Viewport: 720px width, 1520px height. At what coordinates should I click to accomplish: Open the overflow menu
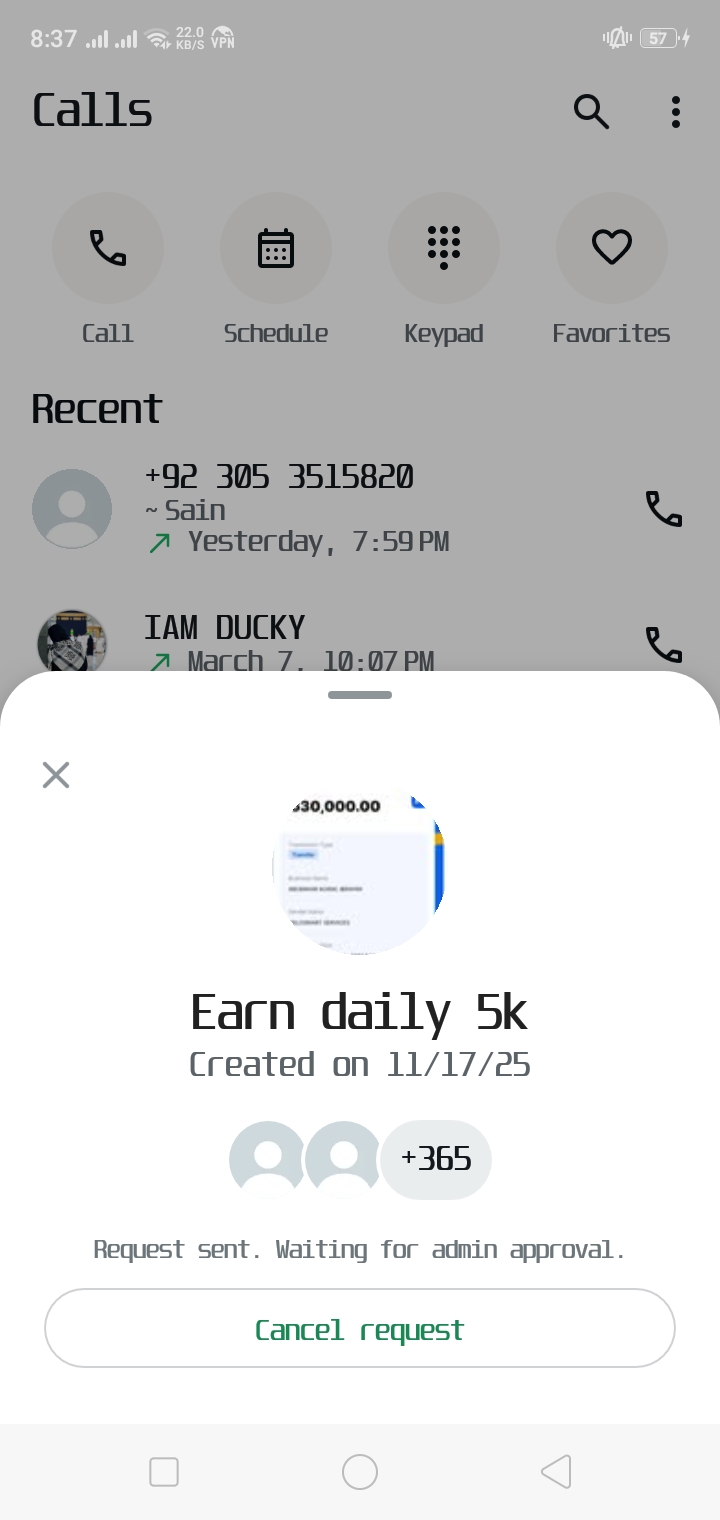pyautogui.click(x=676, y=112)
